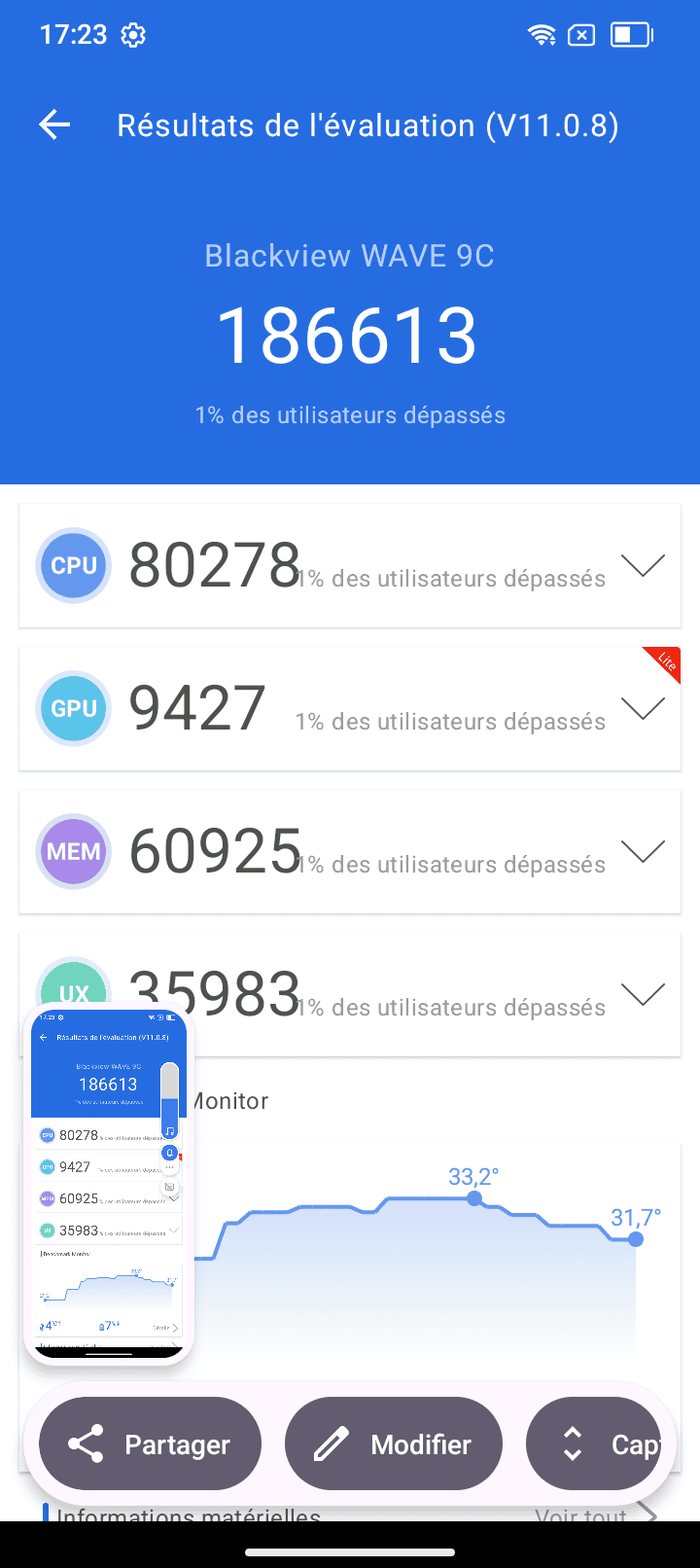Go back from the evaluation results
This screenshot has width=700, height=1568.
tap(55, 125)
